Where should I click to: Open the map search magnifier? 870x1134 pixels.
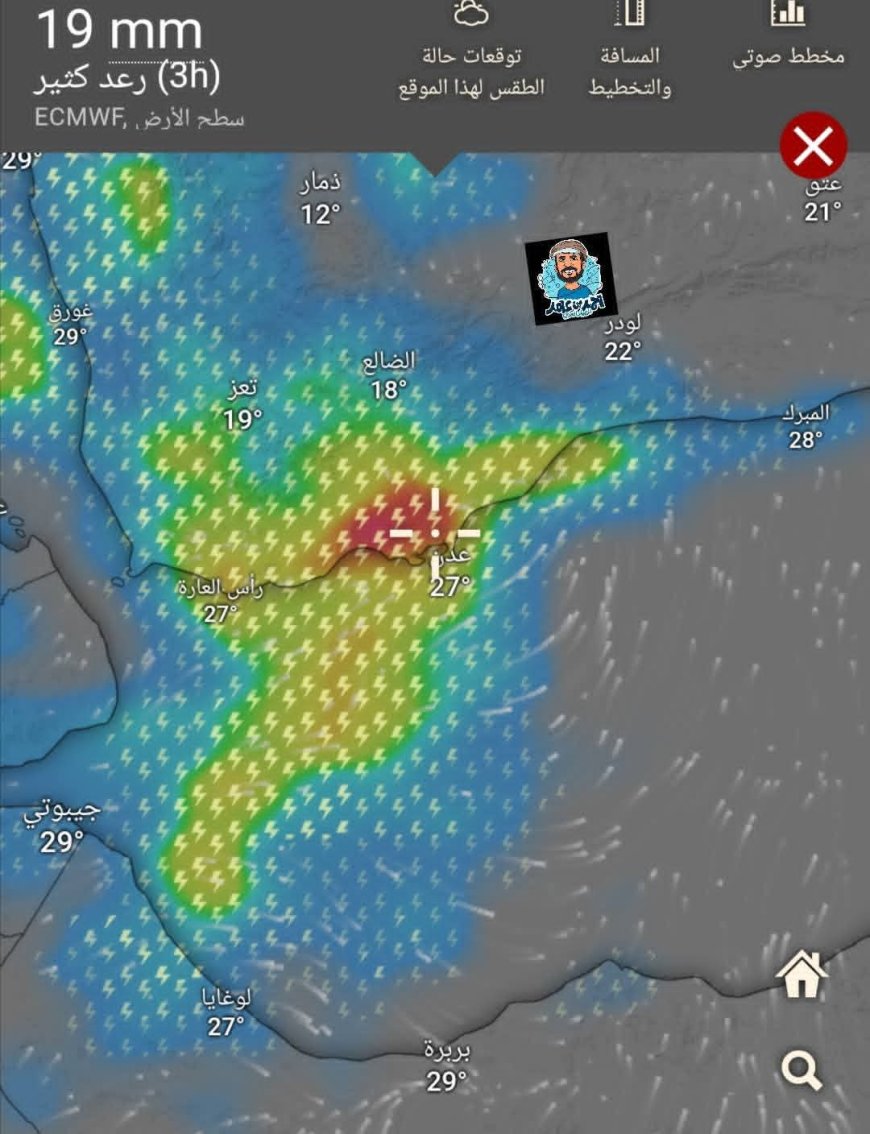(802, 1071)
